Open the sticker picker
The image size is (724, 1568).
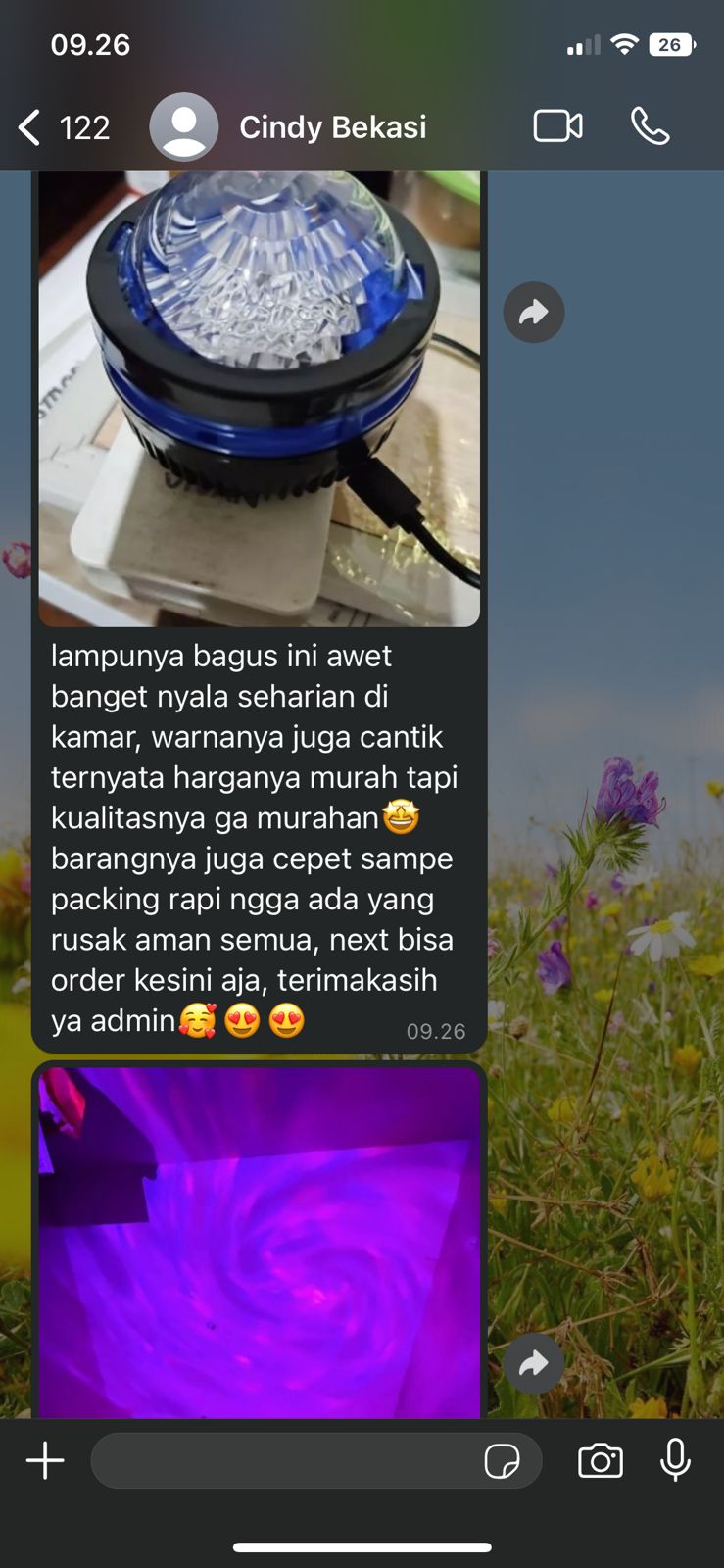click(503, 1461)
